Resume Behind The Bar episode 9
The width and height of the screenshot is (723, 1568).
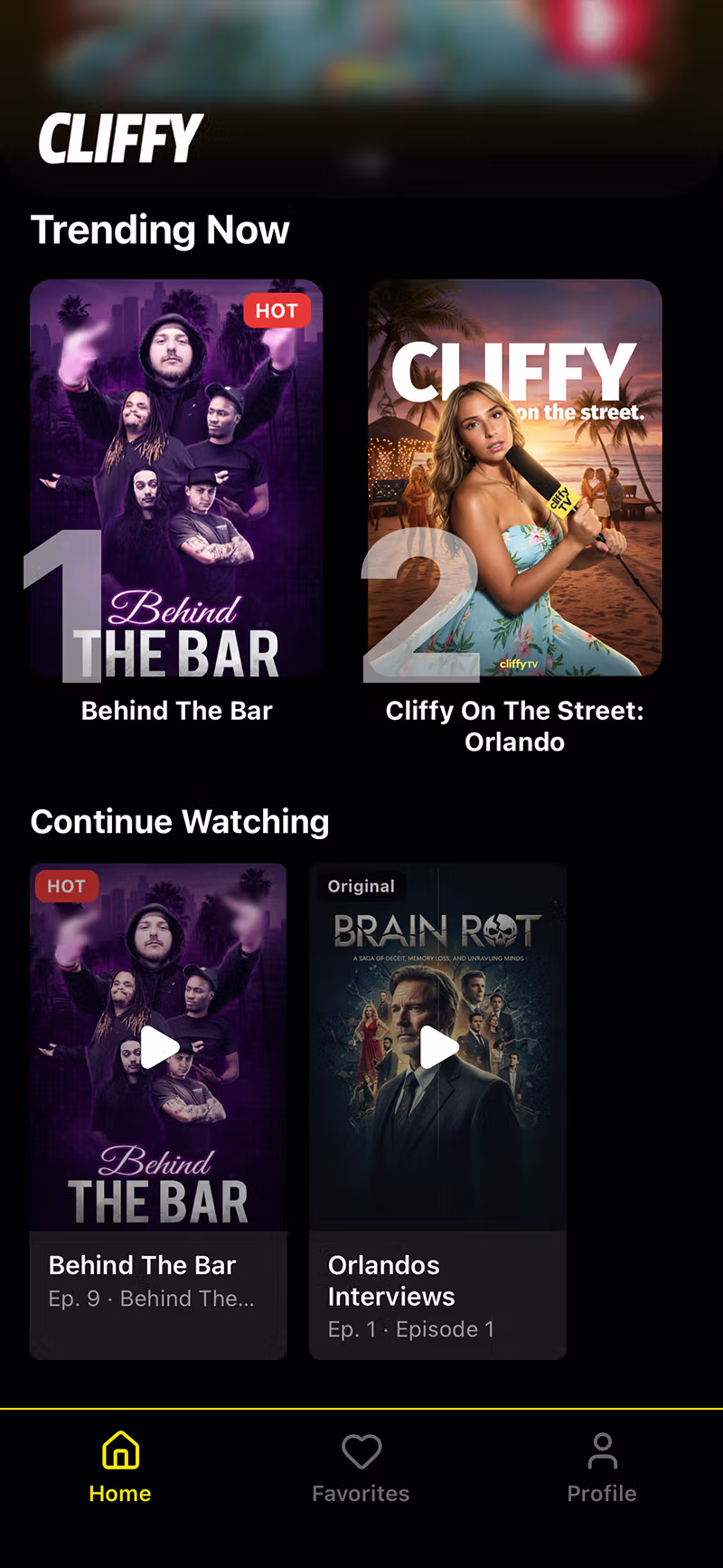point(159,1048)
